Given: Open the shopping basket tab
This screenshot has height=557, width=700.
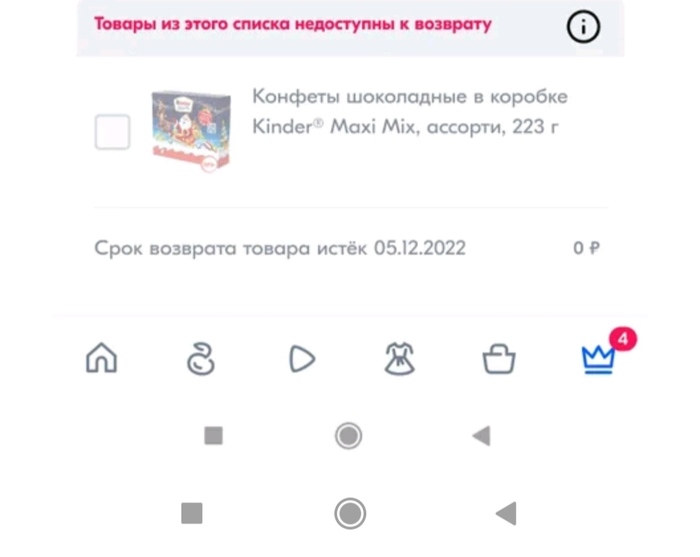Looking at the screenshot, I should pyautogui.click(x=498, y=359).
